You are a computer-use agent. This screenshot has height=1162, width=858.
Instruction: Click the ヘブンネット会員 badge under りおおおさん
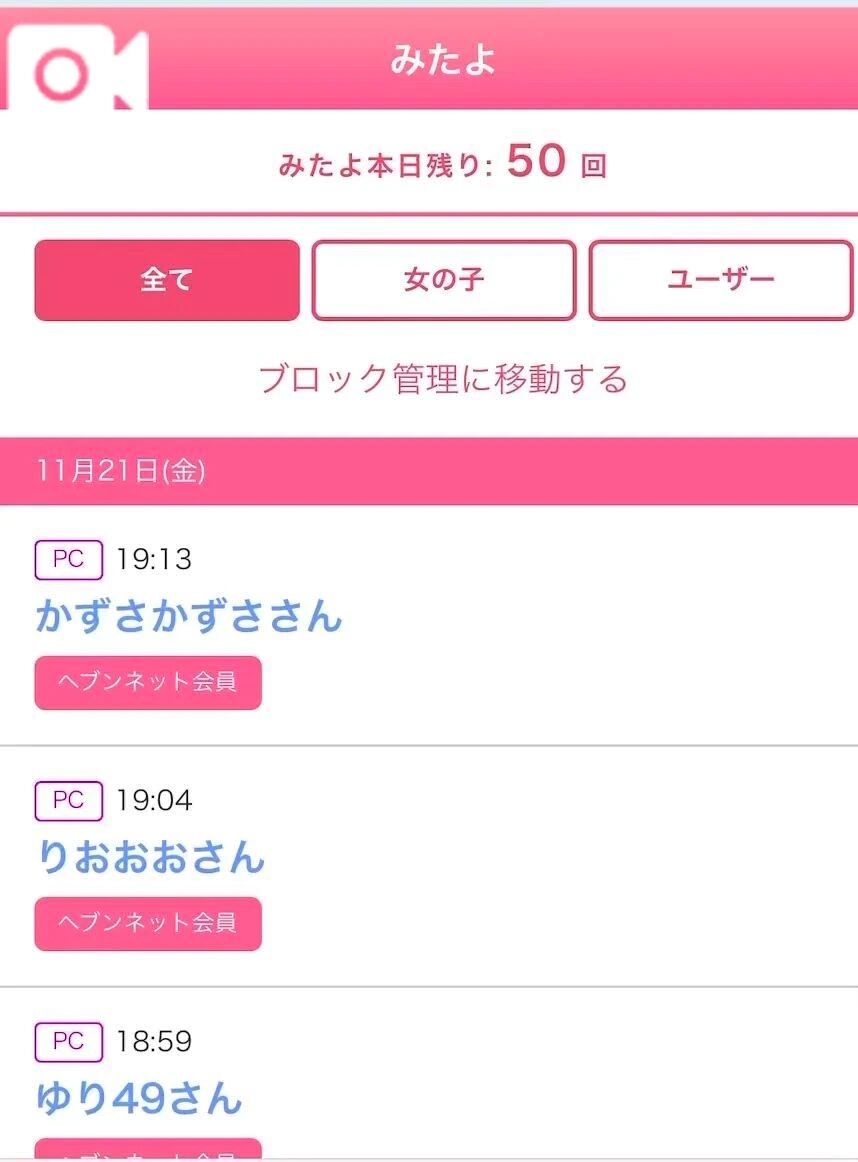click(147, 923)
